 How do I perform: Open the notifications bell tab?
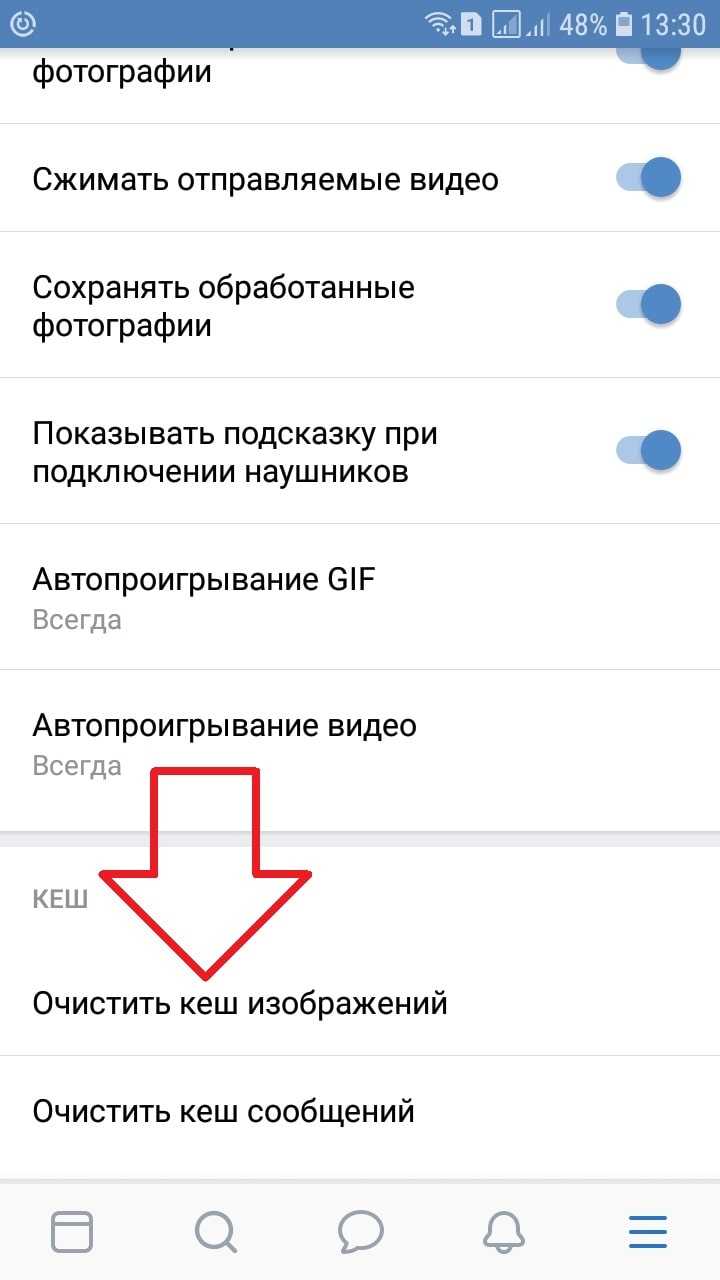click(504, 1231)
